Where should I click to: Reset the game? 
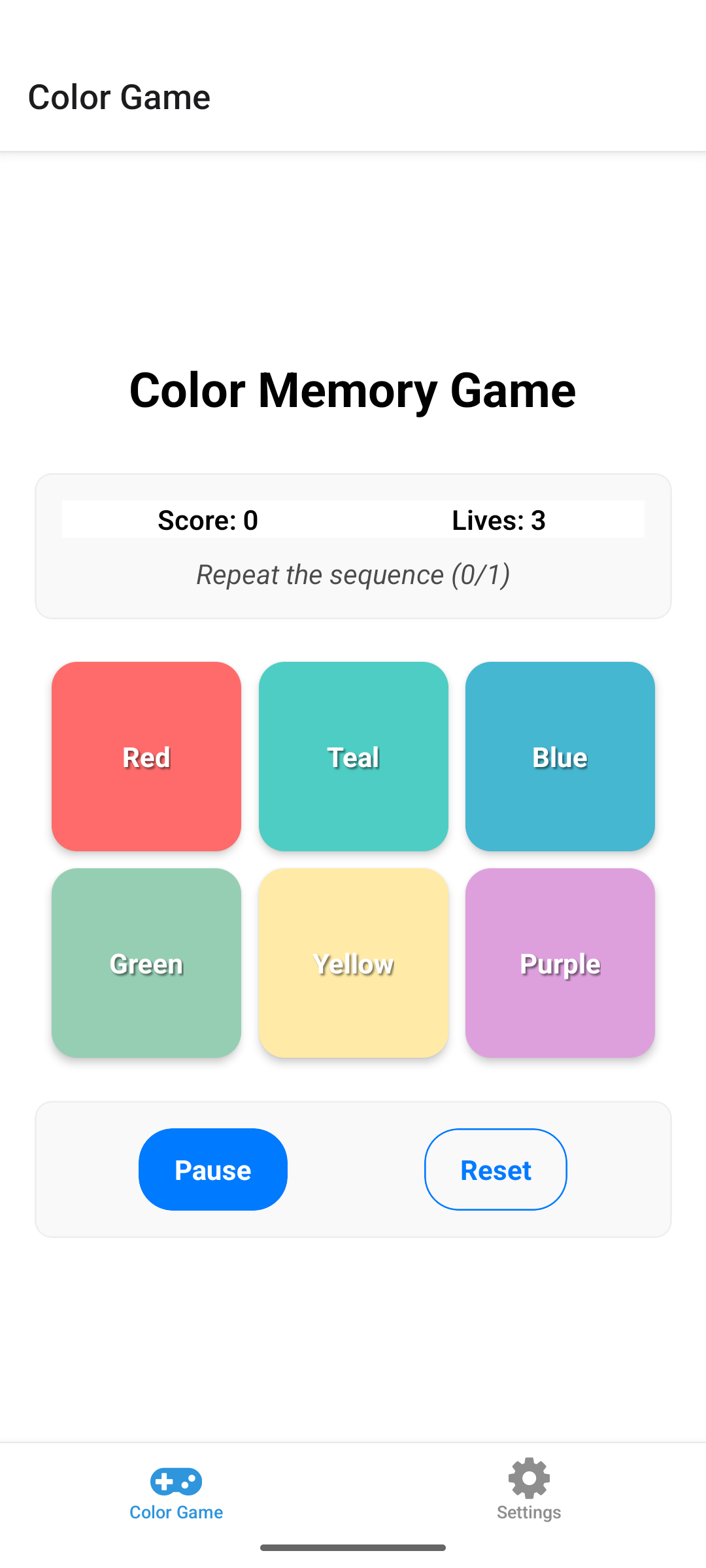click(x=496, y=1169)
